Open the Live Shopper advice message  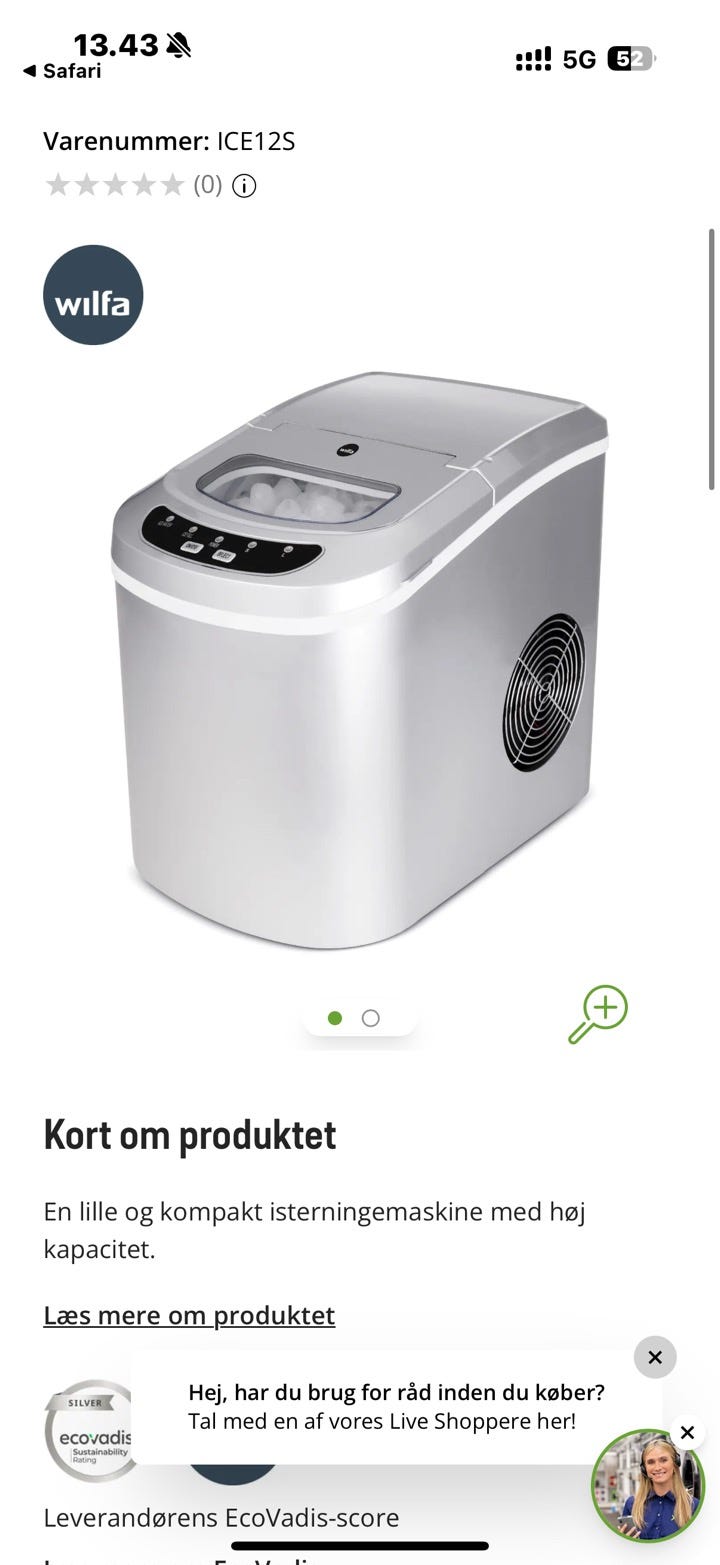coord(396,1406)
